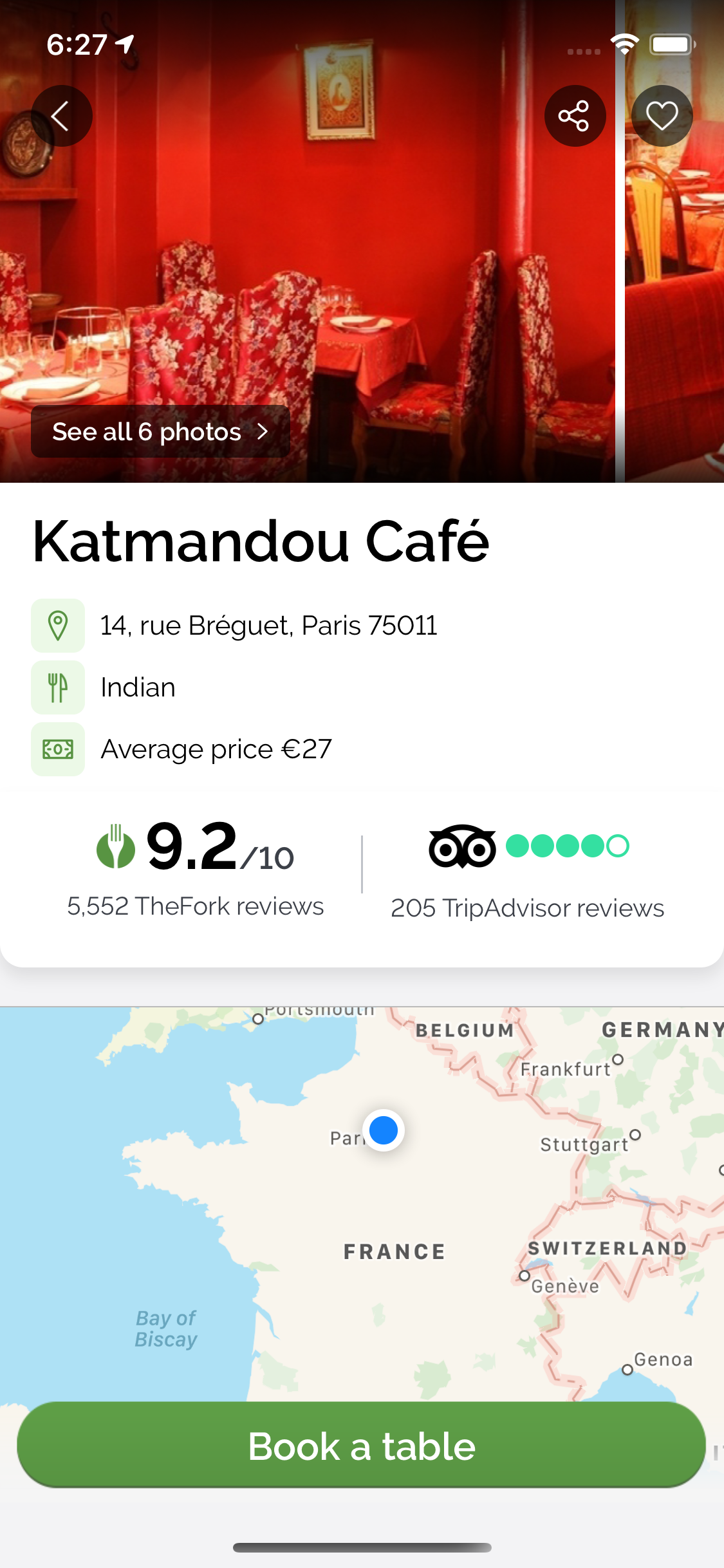Image resolution: width=724 pixels, height=1568 pixels.
Task: Go back using the arrow icon
Action: click(x=61, y=116)
